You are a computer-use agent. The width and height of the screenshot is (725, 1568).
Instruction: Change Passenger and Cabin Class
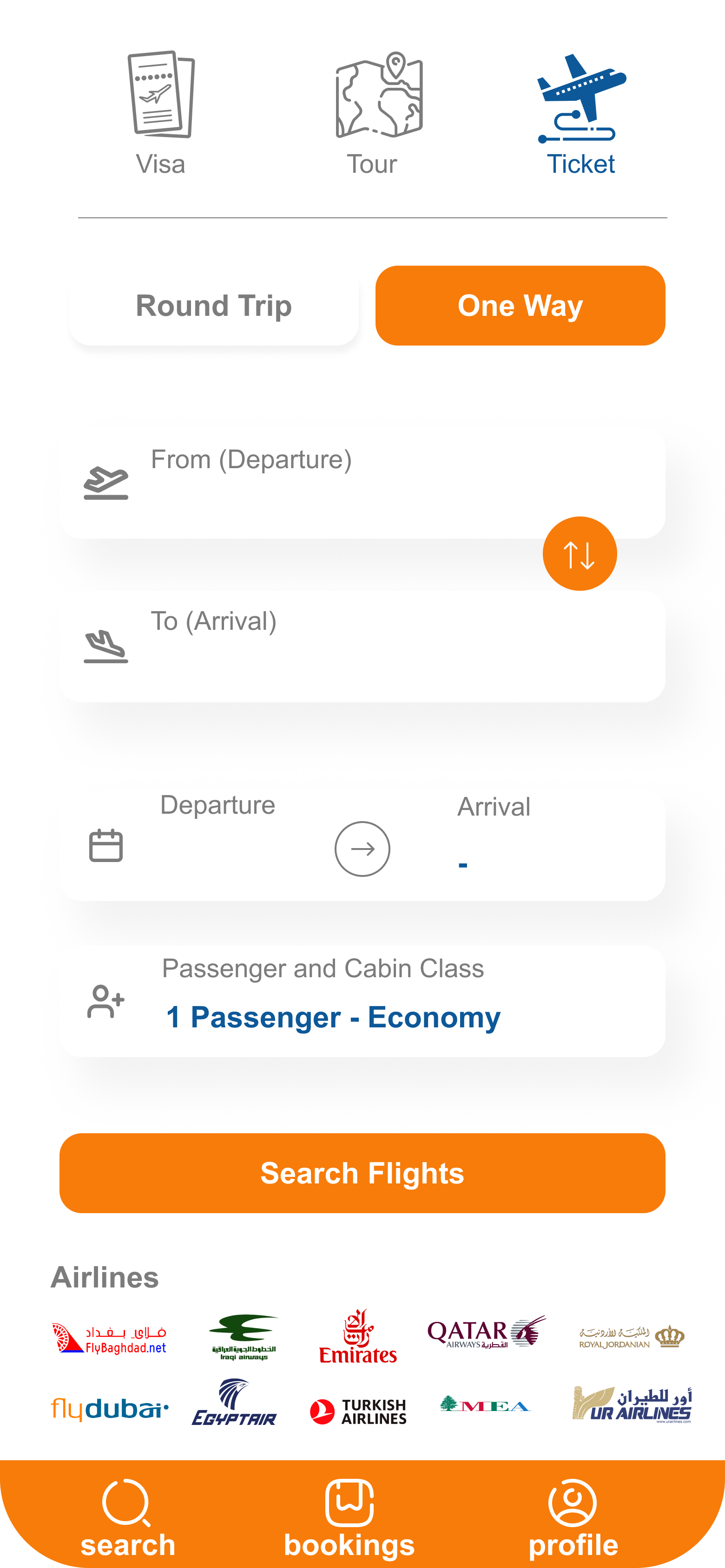[x=362, y=1001]
